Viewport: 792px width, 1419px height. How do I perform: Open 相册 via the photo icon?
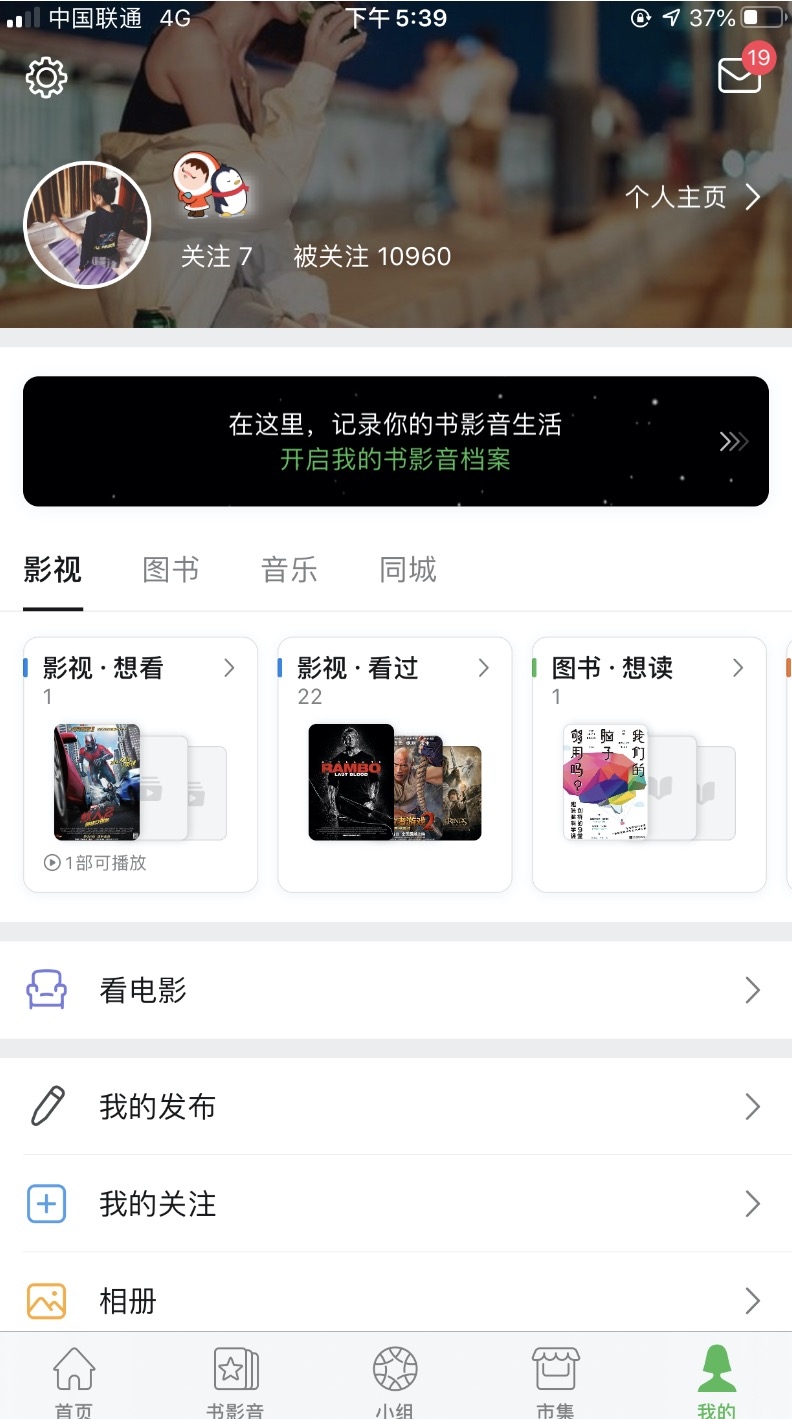(x=46, y=1301)
